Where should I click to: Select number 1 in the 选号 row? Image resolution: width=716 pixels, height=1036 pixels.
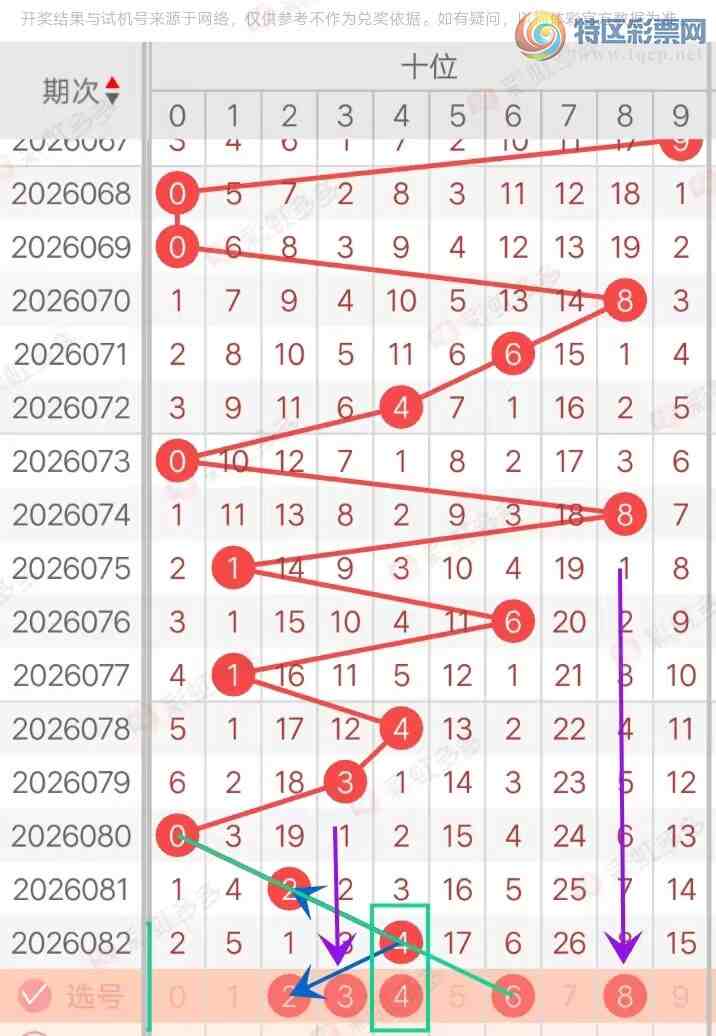pos(233,996)
